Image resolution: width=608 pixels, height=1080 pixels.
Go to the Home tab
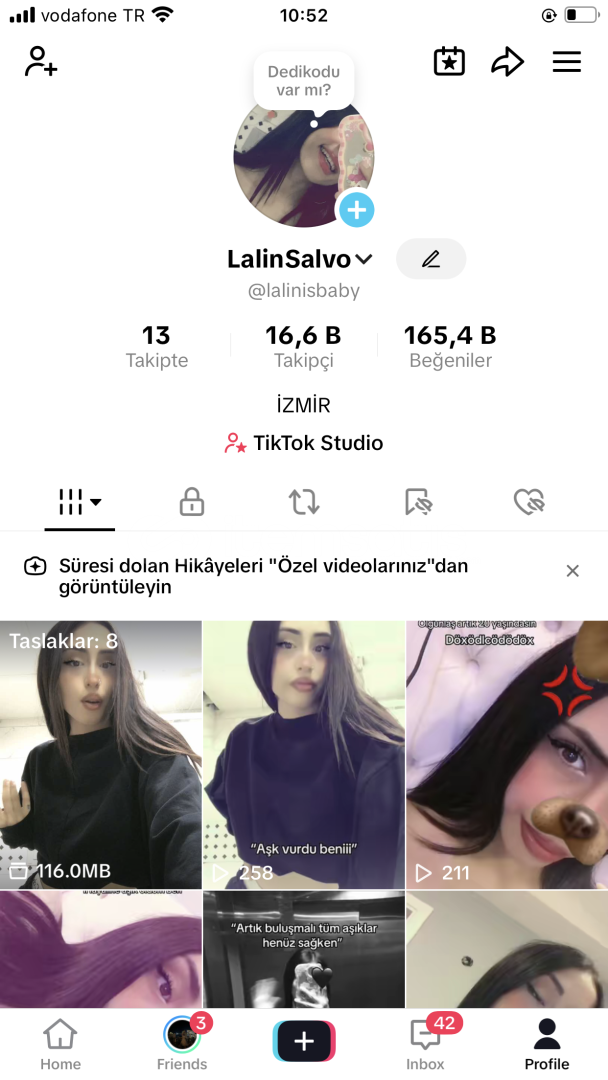(x=60, y=1044)
